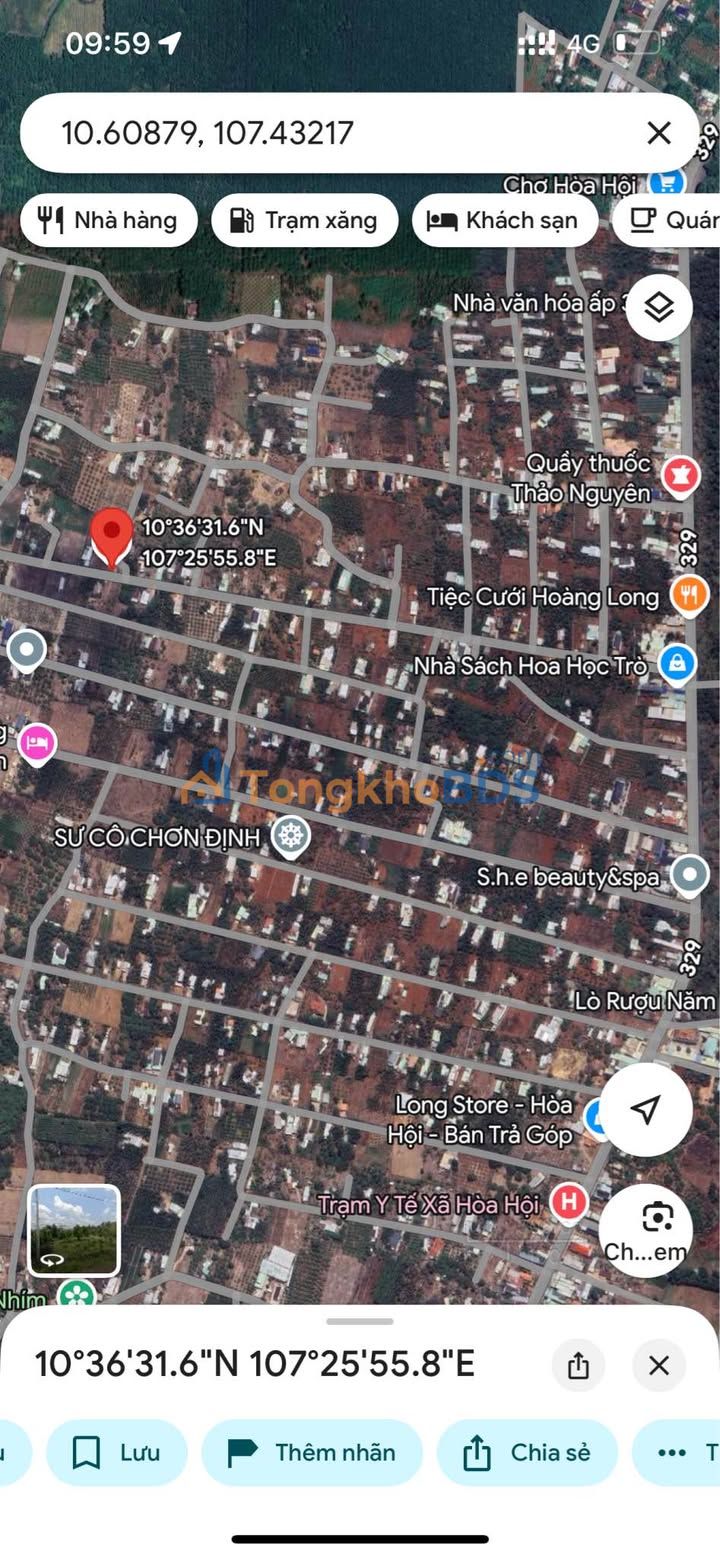The height and width of the screenshot is (1557, 720).
Task: Filter by Nhà hàng chip
Action: (109, 220)
